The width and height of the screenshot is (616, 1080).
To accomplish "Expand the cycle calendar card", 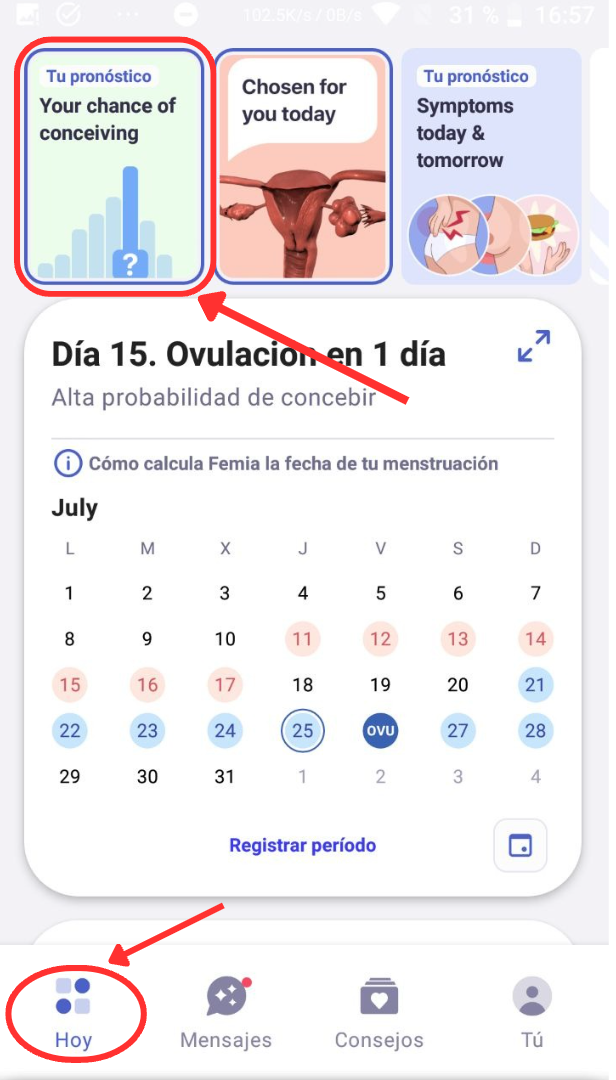I will pos(534,347).
